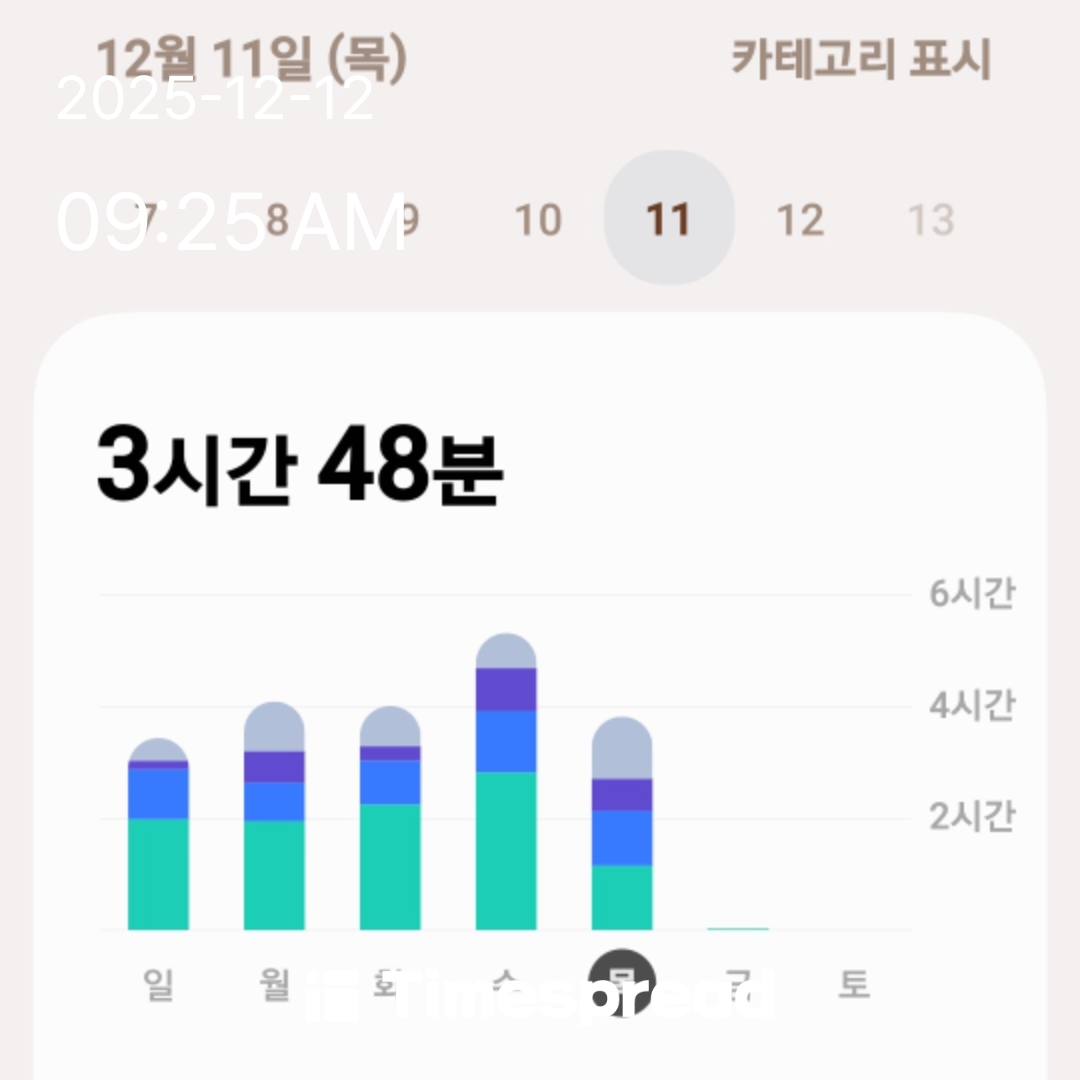Viewport: 1080px width, 1080px height.
Task: Open the Sunday (일) usage bar
Action: (158, 840)
